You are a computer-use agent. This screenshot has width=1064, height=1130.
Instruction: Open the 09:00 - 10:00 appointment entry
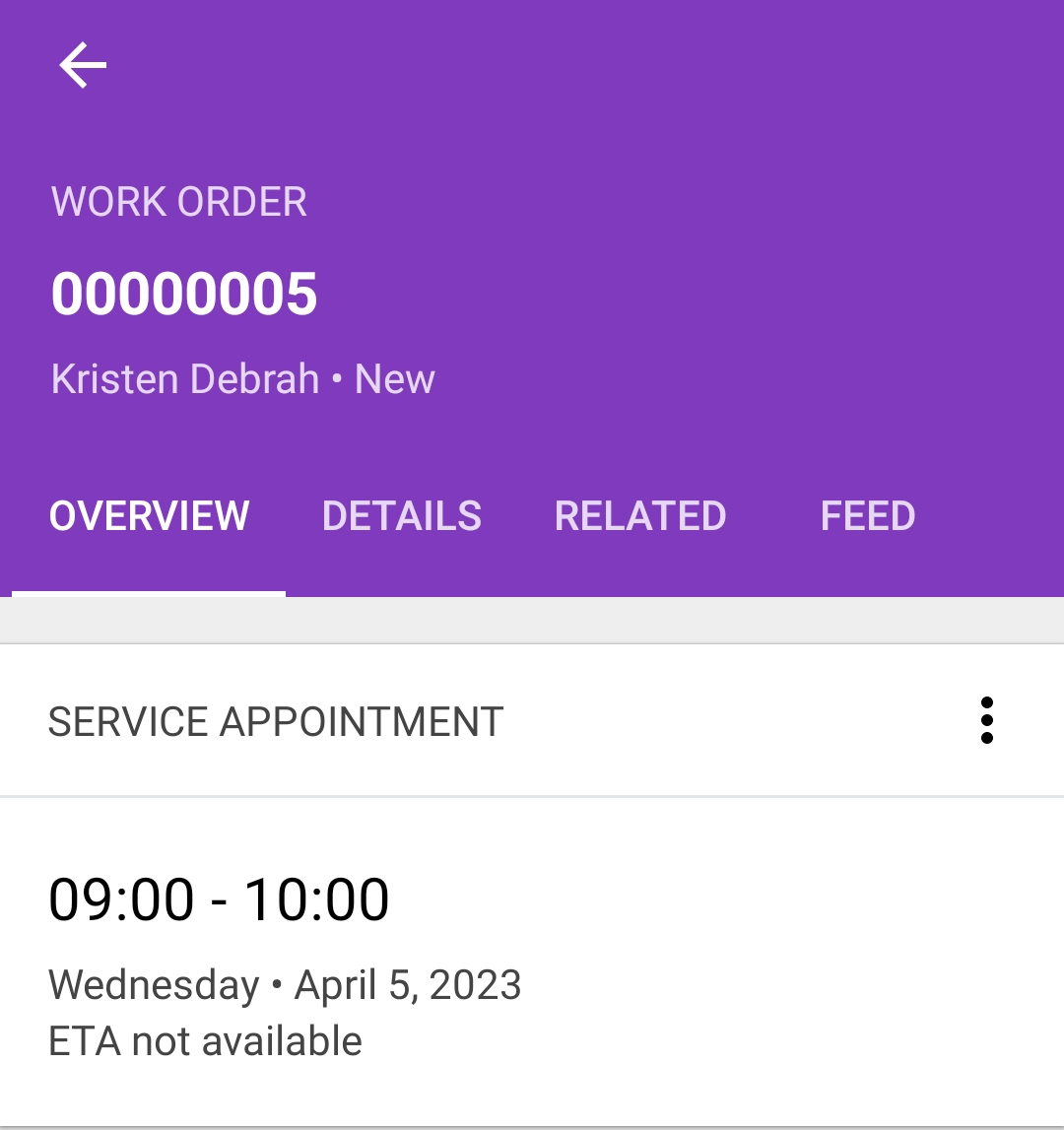pos(221,897)
